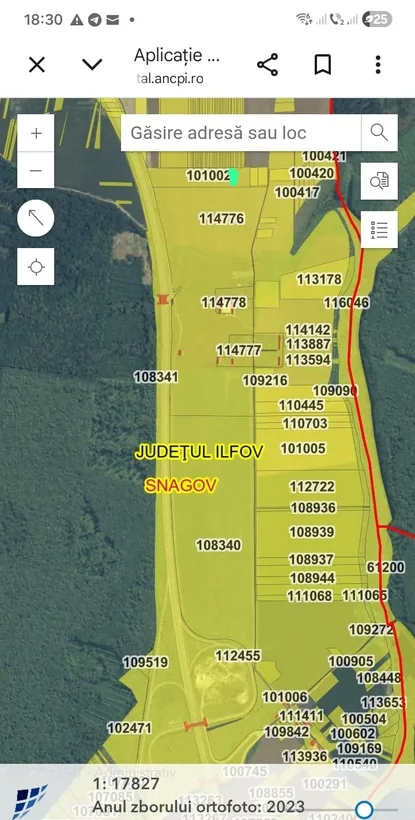415x820 pixels.
Task: Bookmark this page
Action: coord(322,65)
